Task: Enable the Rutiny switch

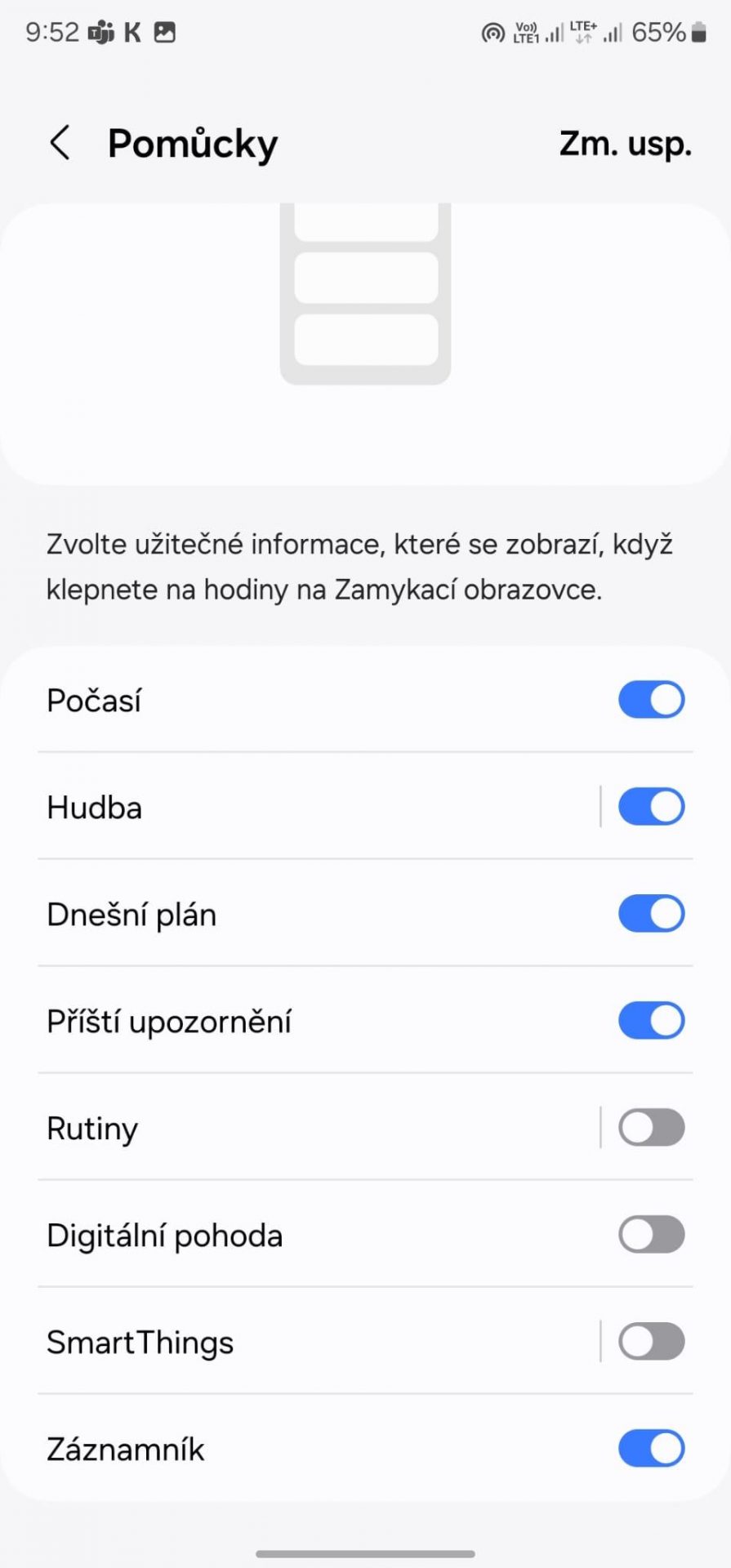Action: pos(651,1128)
